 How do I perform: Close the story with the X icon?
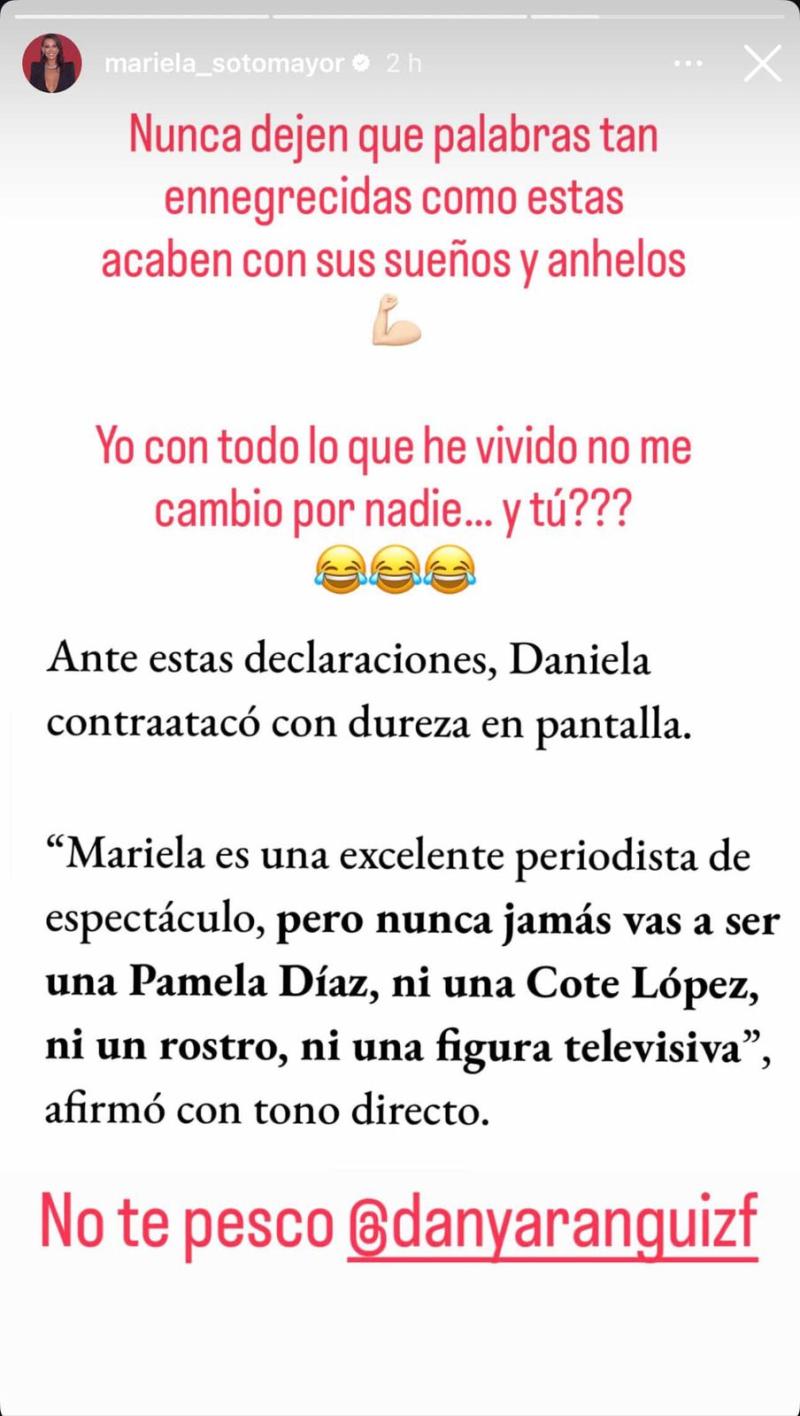pos(762,62)
